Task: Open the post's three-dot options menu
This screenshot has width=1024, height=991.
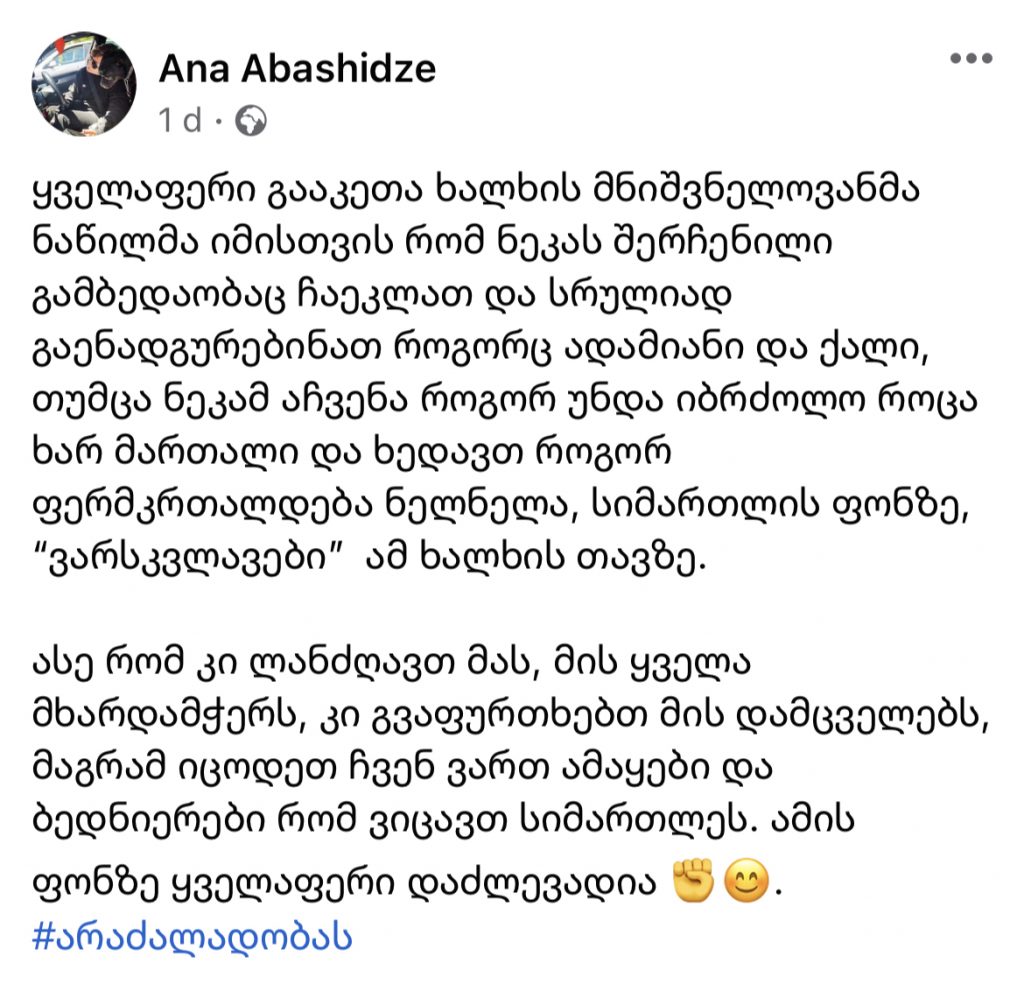Action: [970, 59]
